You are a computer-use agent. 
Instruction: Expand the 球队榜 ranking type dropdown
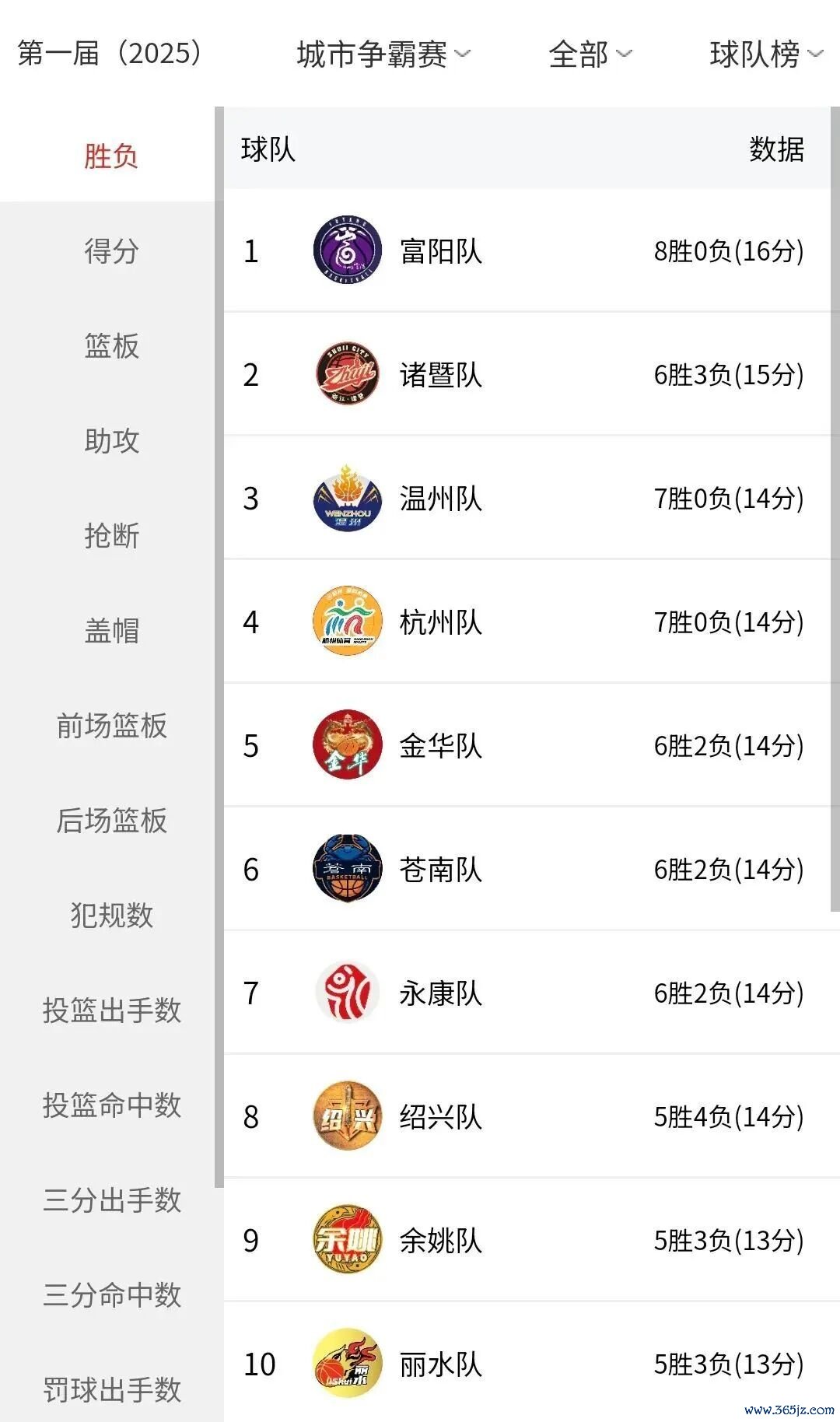point(765,54)
